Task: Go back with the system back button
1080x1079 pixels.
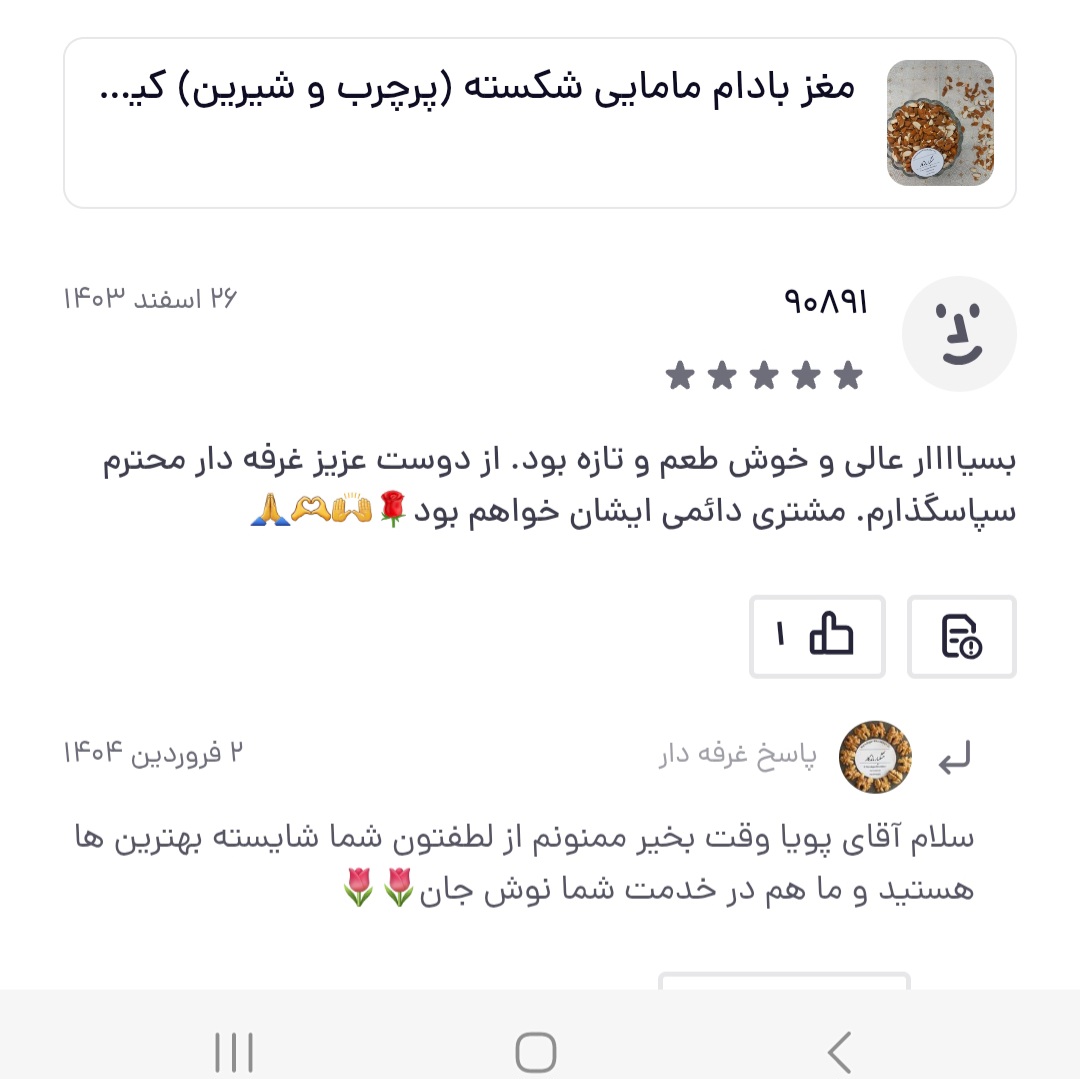Action: tap(840, 1051)
